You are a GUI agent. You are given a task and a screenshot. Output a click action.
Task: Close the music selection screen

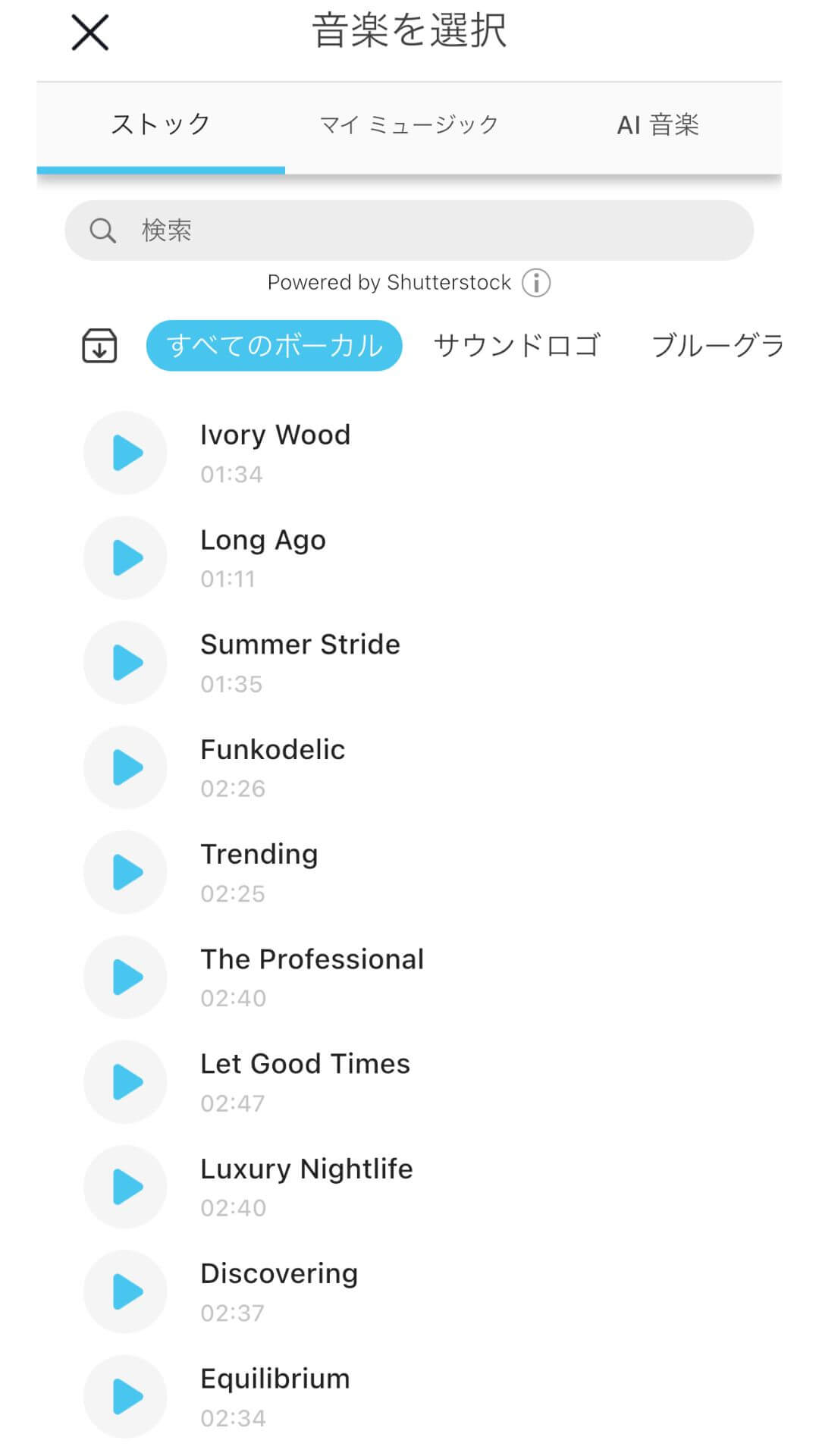[91, 32]
